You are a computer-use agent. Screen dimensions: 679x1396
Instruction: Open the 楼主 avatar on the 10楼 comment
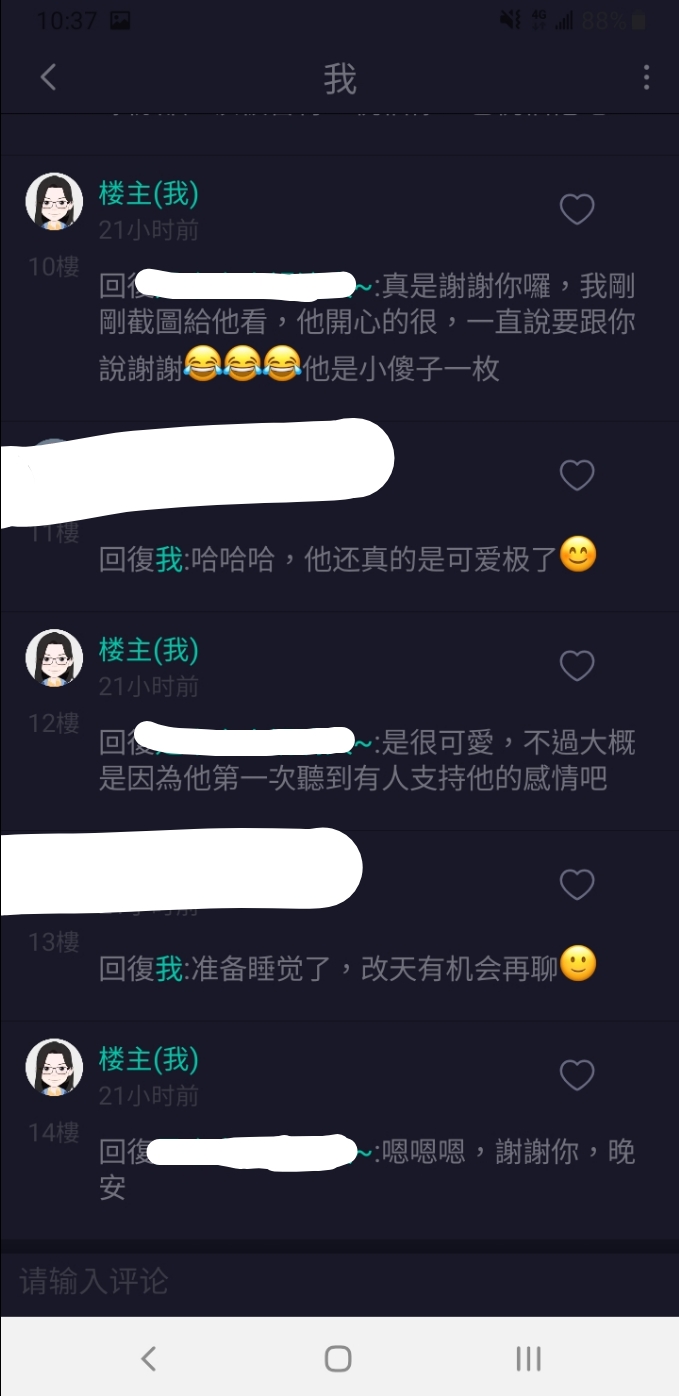[54, 201]
